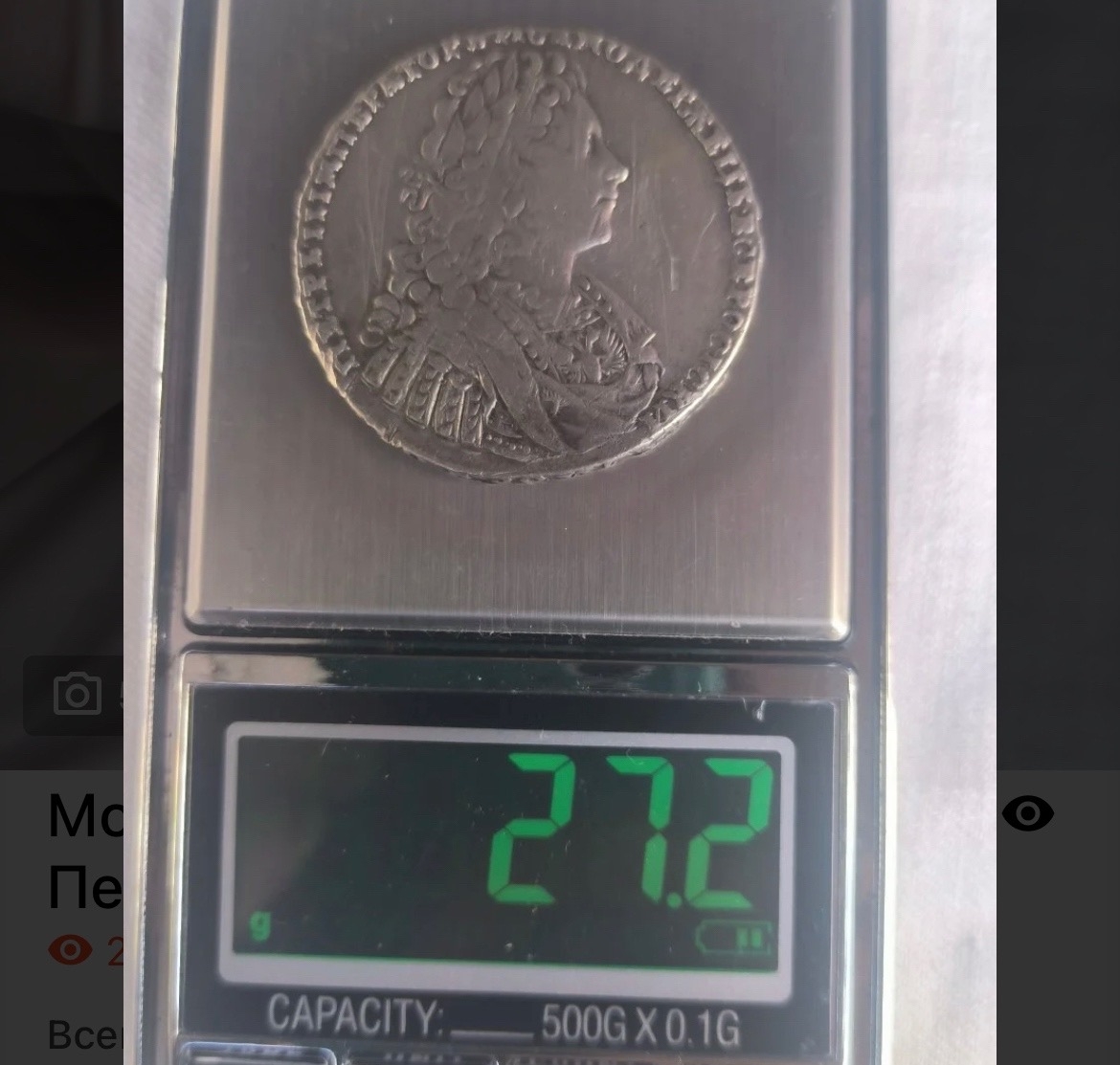Screen dimensions: 1120x1065
Task: Add listing to watchlist via eye icon
Action: tap(1027, 813)
